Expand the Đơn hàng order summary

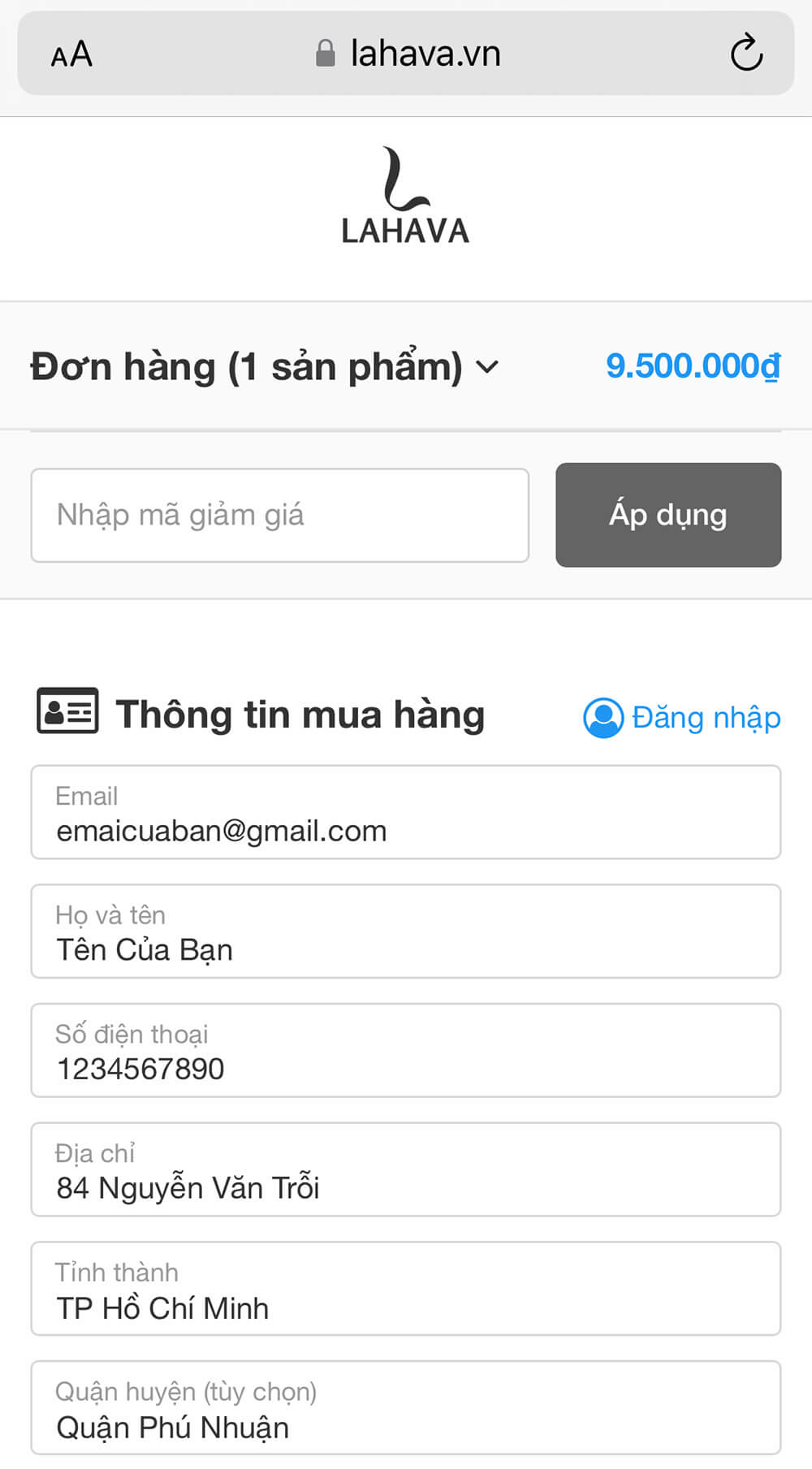point(265,366)
